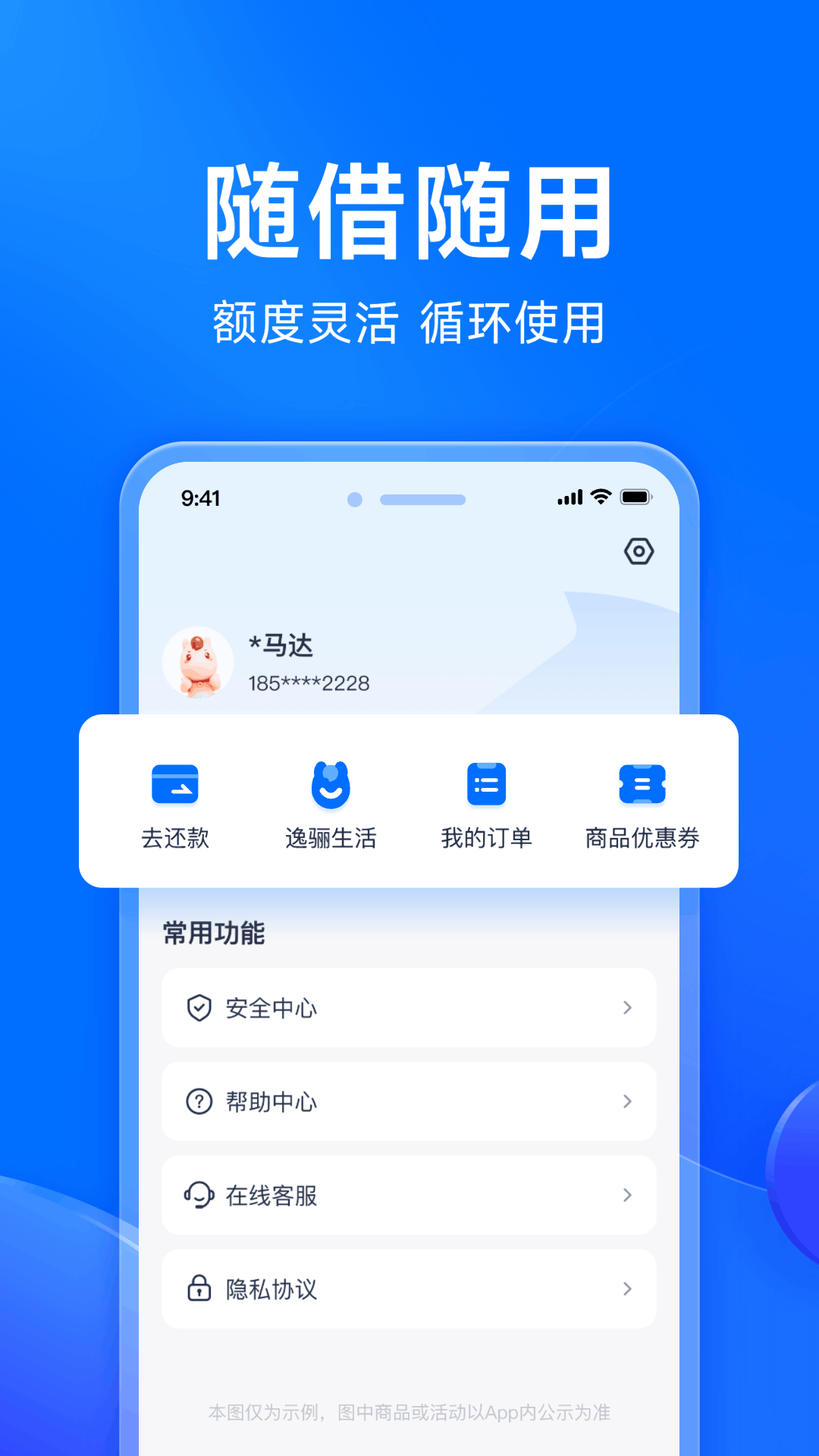This screenshot has width=819, height=1456.
Task: Open the settings gear icon
Action: [x=639, y=552]
